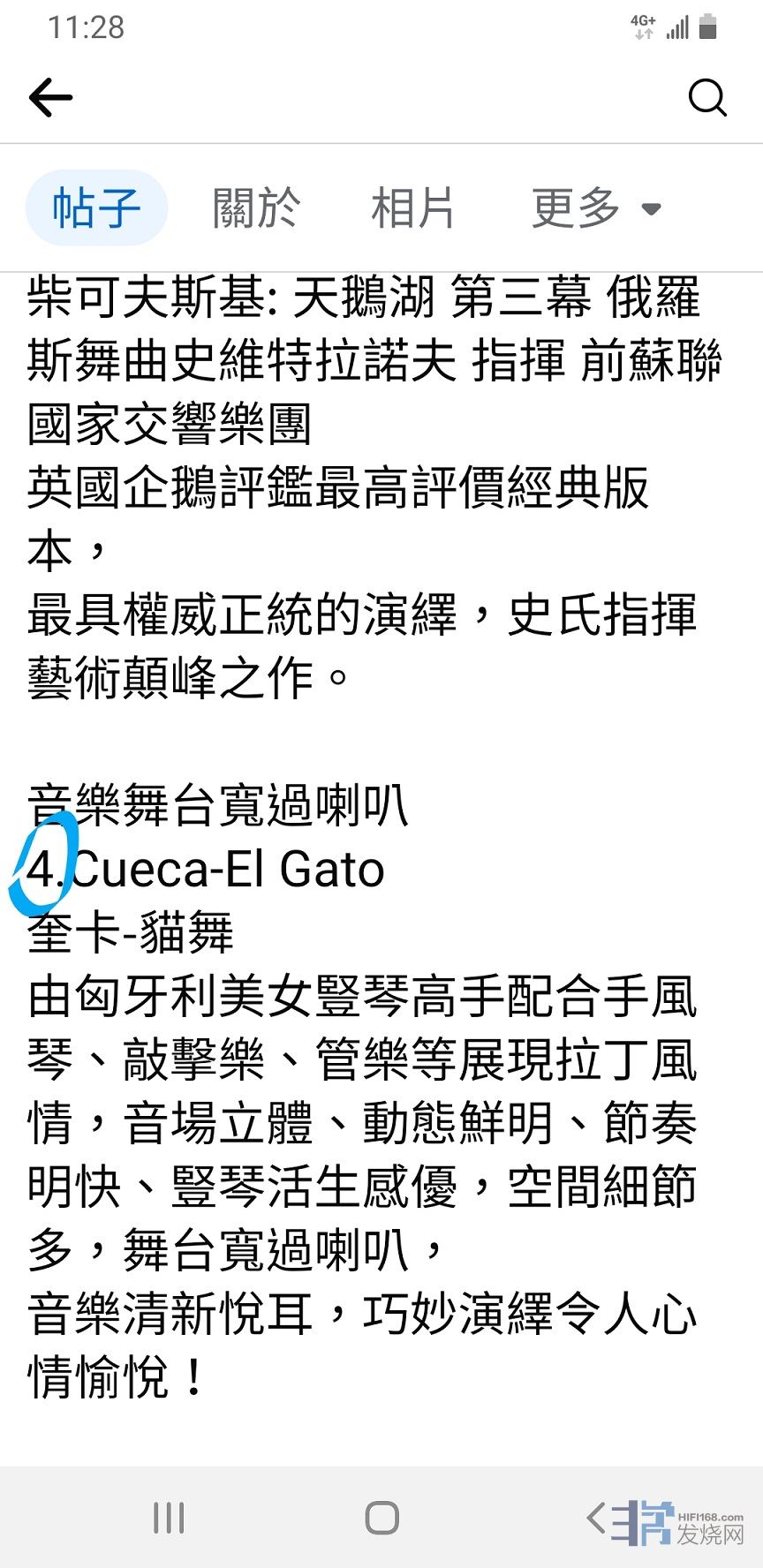
Task: Tap the system home button
Action: tap(381, 1518)
